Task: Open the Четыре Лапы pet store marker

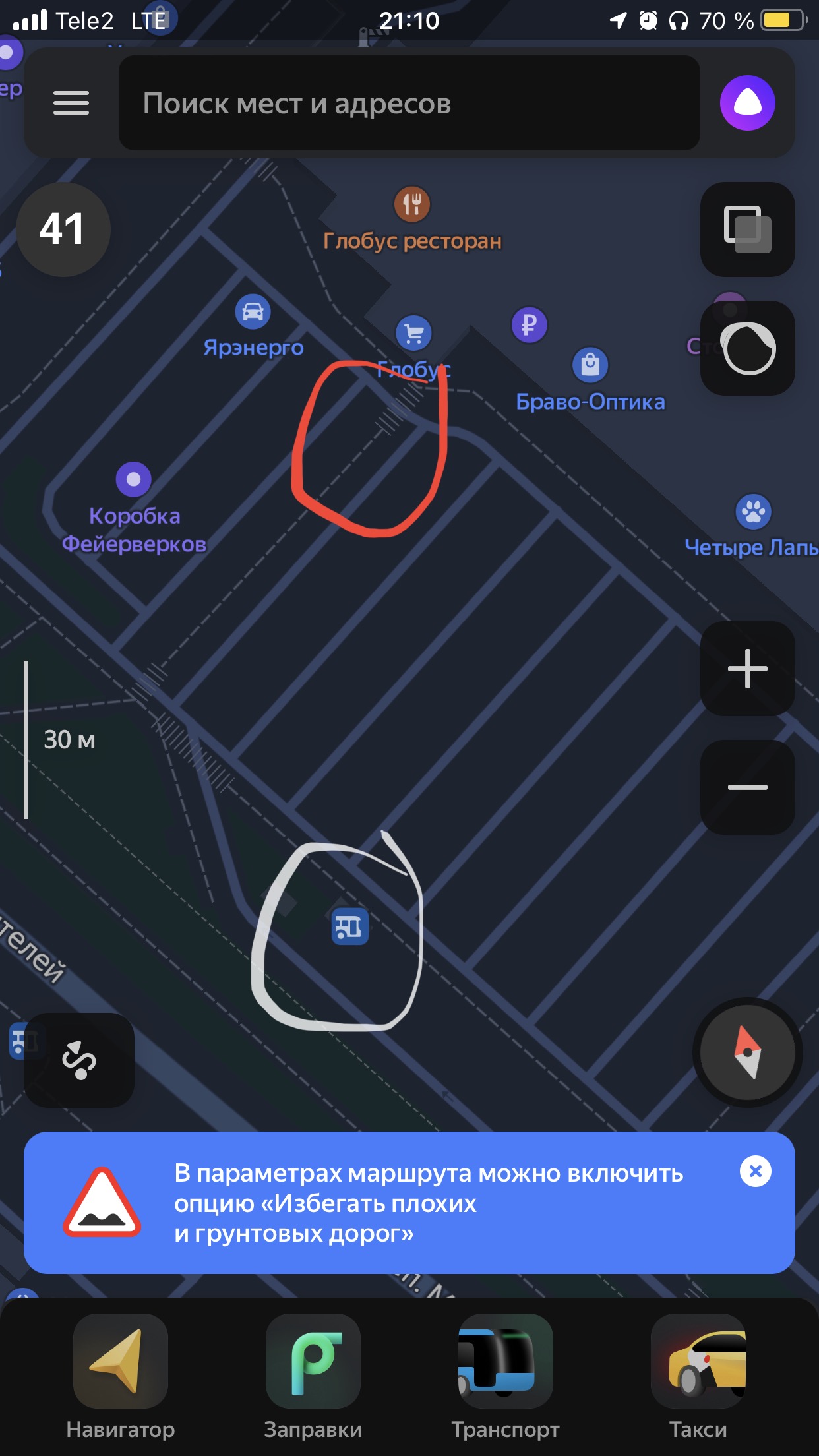Action: [753, 512]
